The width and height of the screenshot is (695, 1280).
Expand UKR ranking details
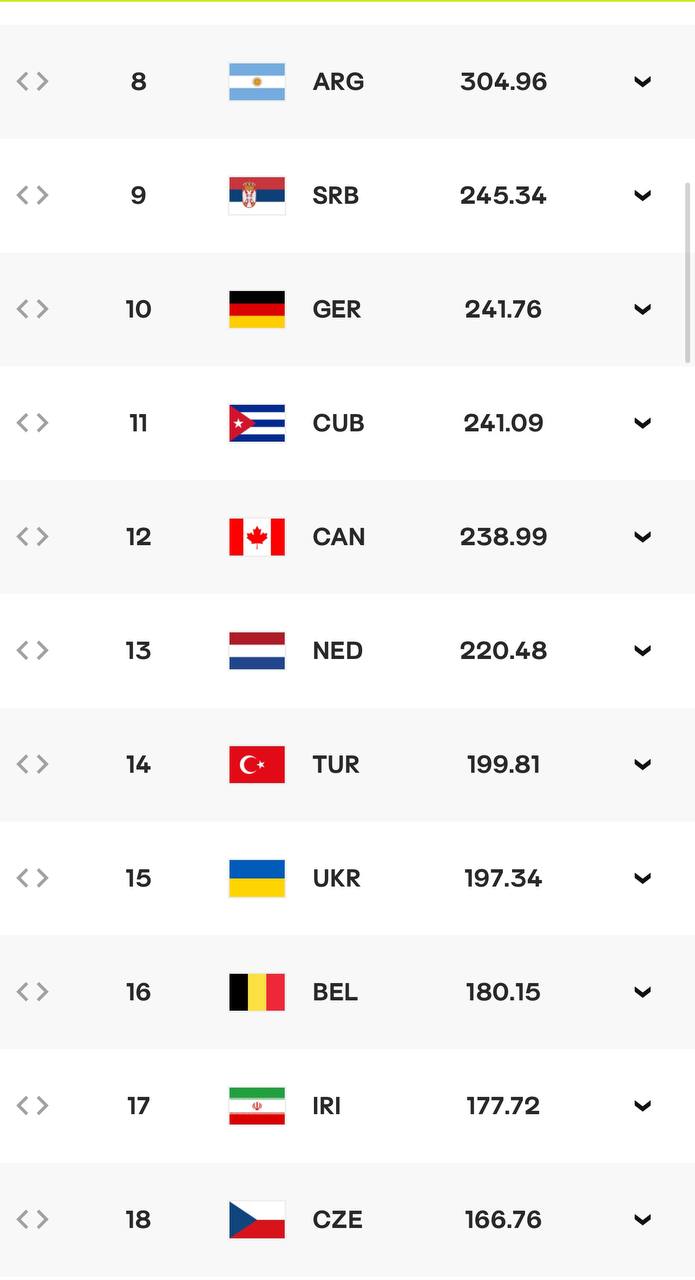[643, 878]
